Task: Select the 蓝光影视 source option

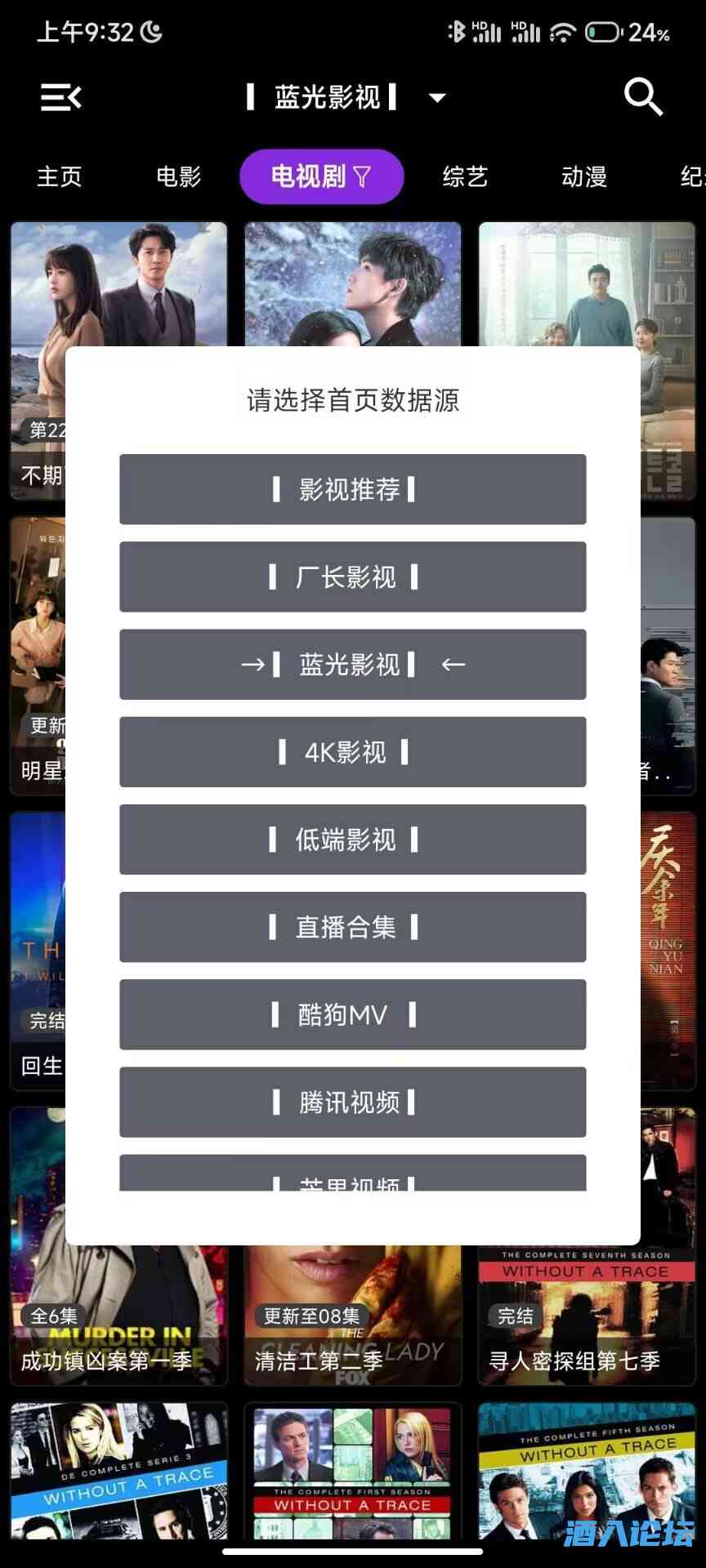Action: click(x=352, y=664)
